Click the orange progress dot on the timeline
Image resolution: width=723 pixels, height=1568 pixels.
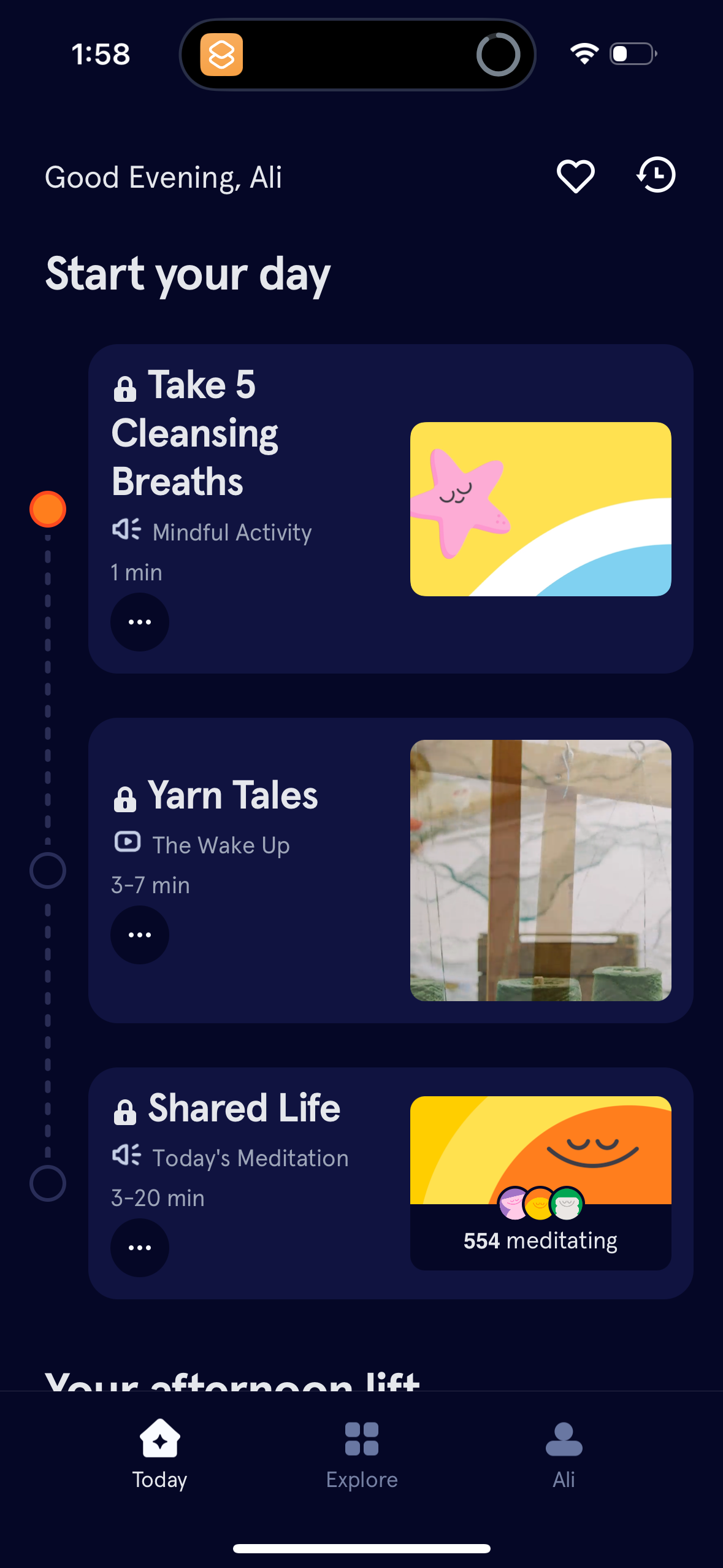click(47, 507)
